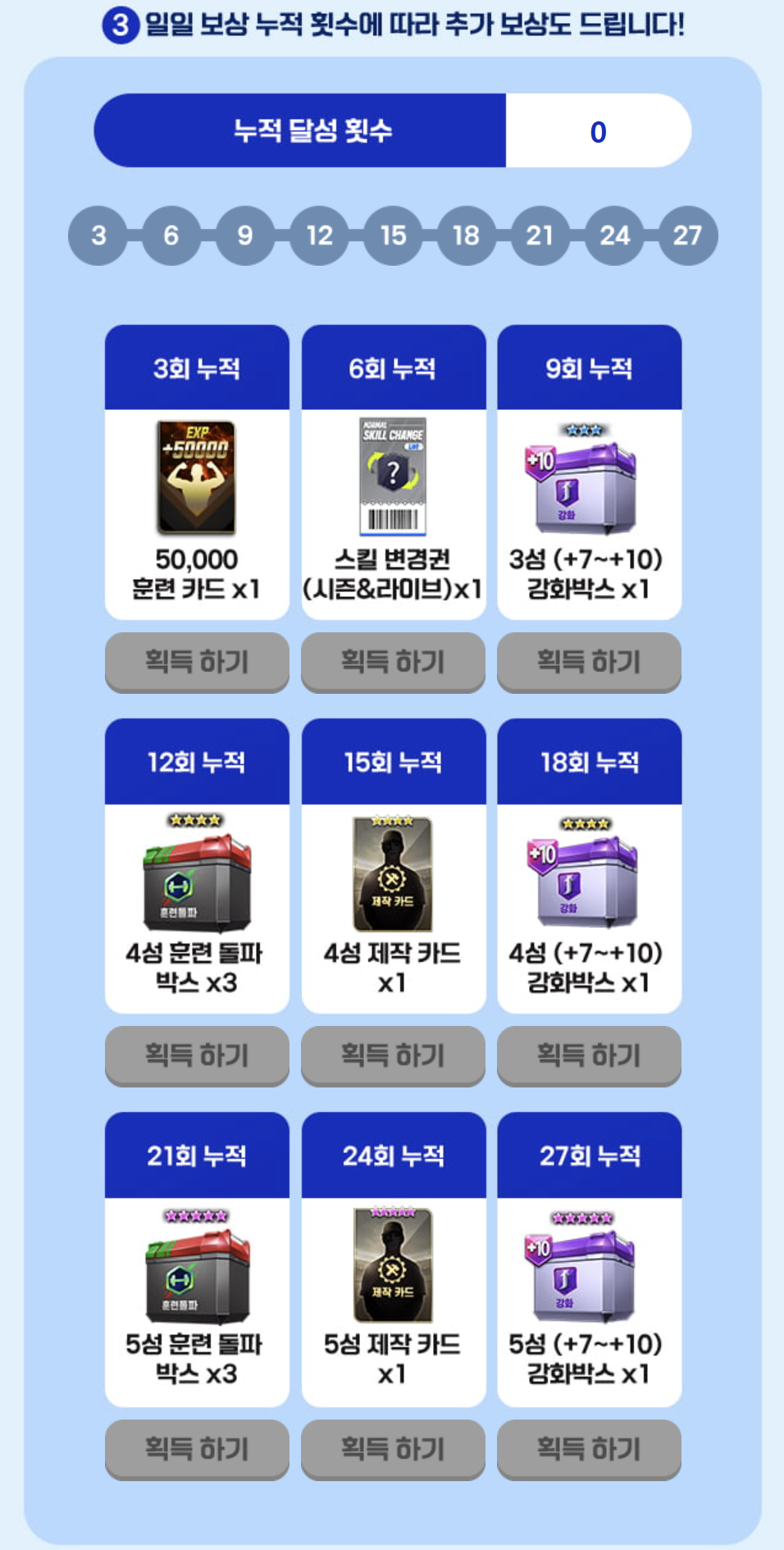
Task: Tap 획득 하기 under the 27회 누적 5성 강화박스
Action: click(x=589, y=1448)
